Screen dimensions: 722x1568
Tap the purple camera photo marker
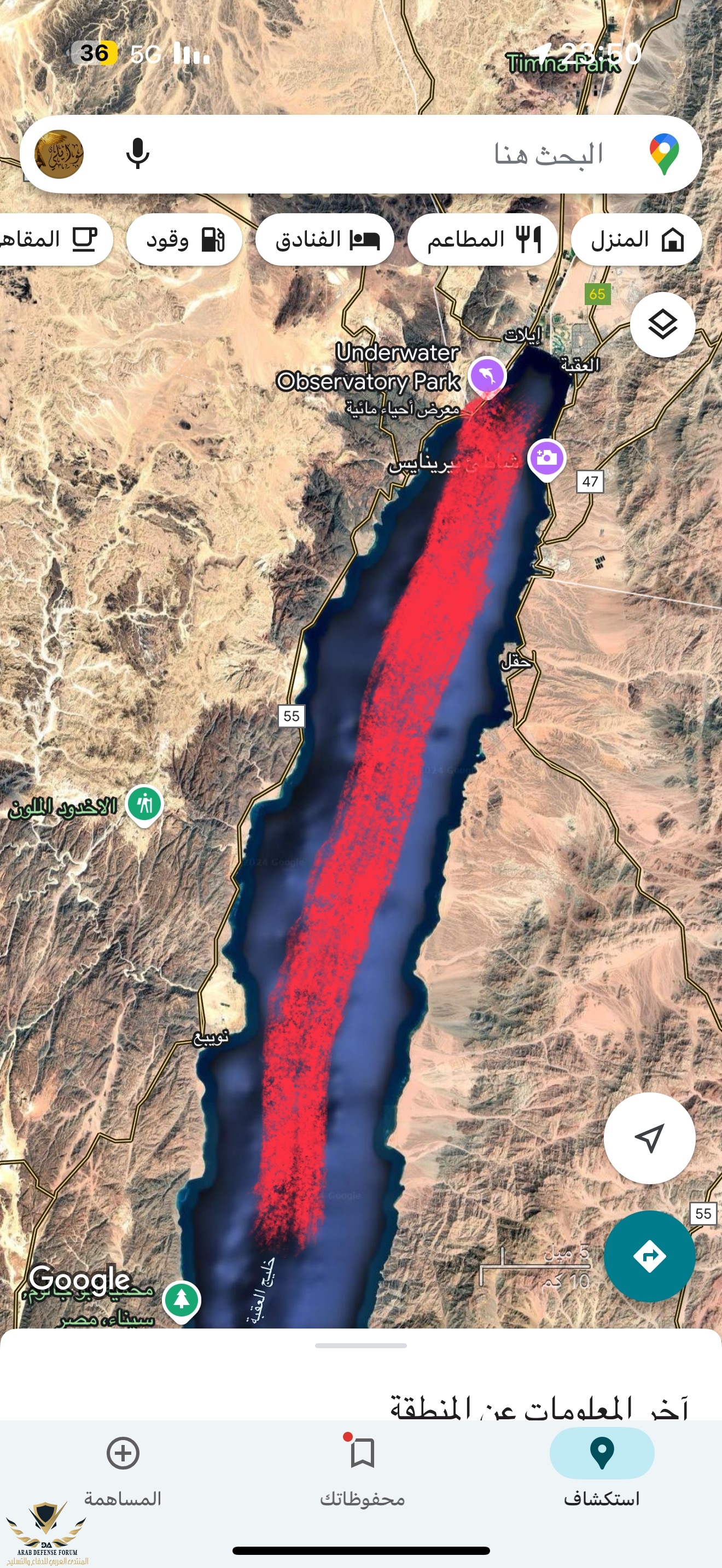tap(546, 458)
